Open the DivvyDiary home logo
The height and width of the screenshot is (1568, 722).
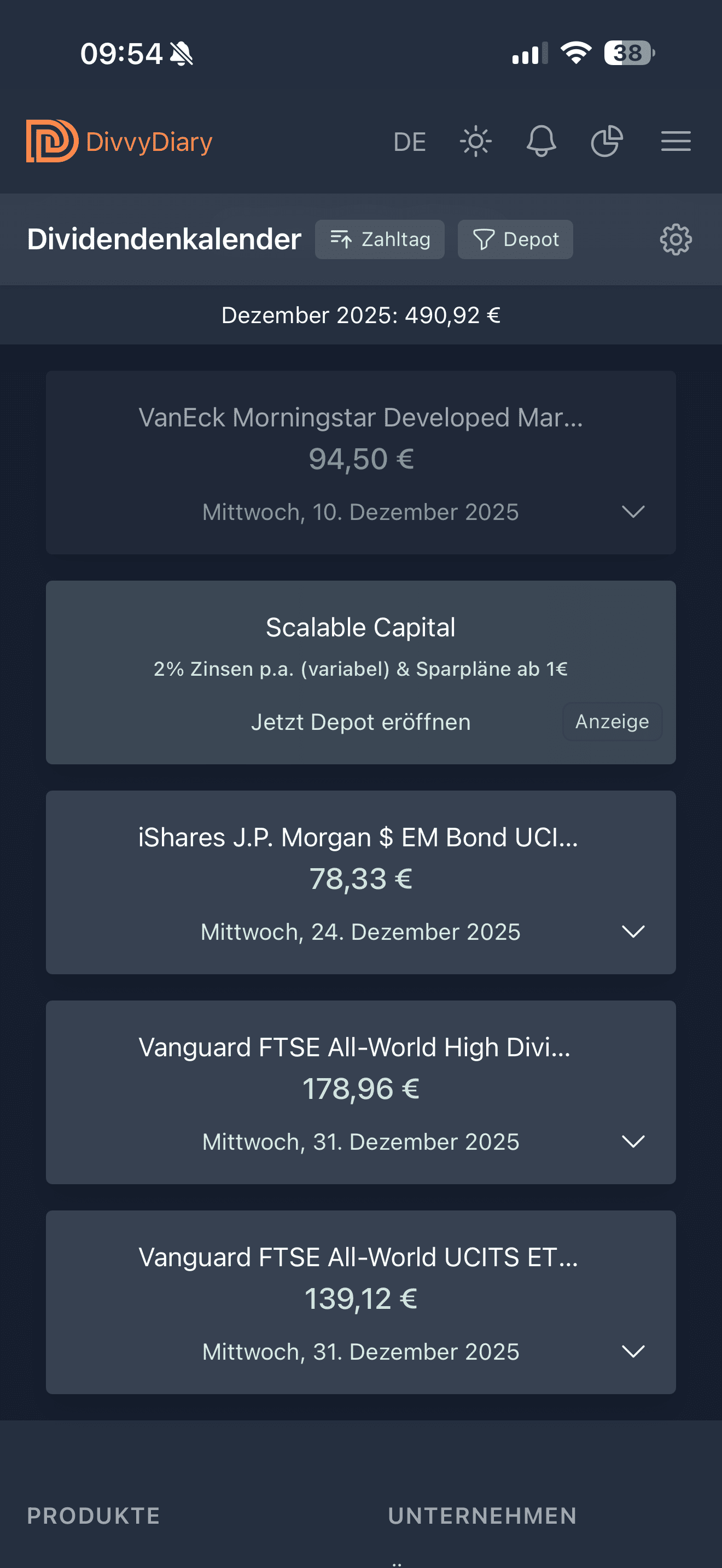[x=119, y=141]
